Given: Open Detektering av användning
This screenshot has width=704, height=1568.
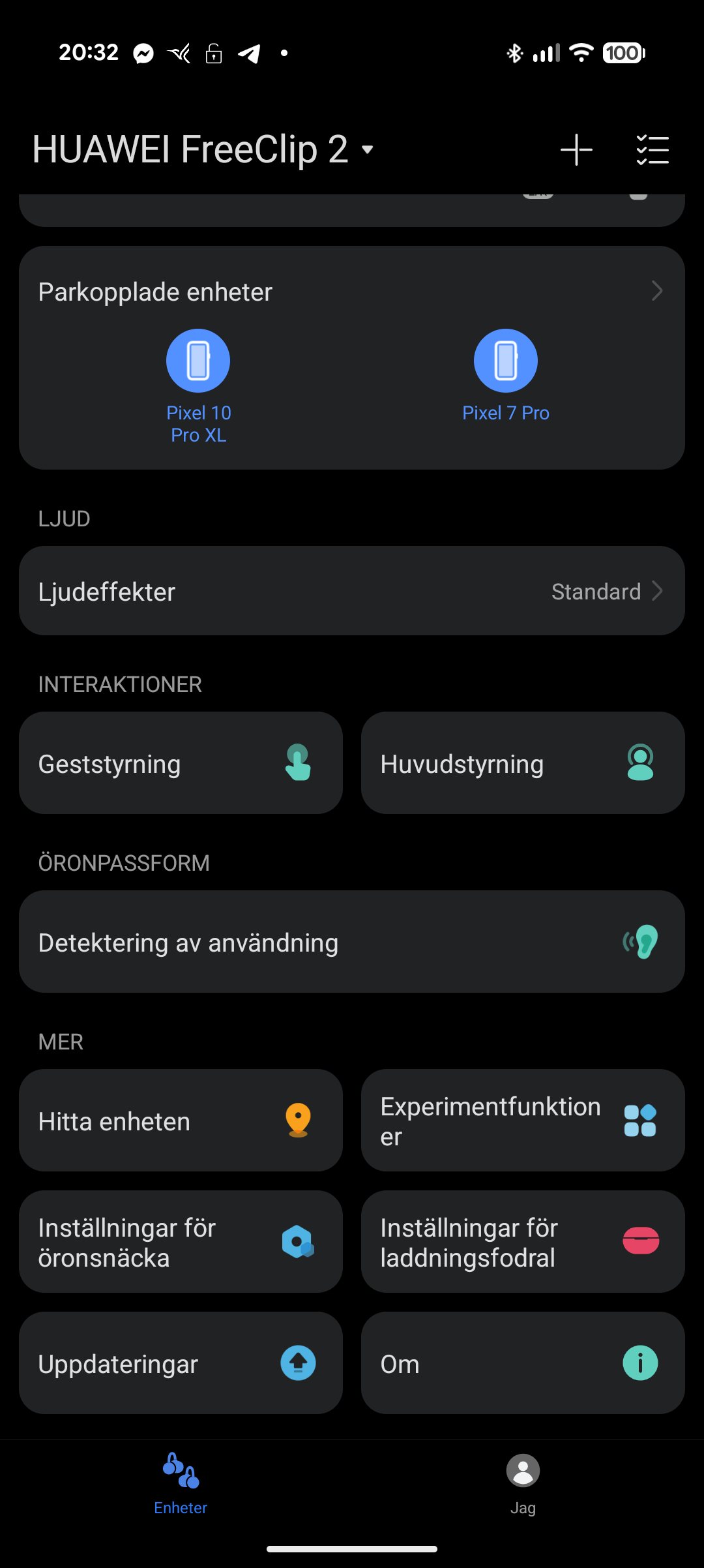Looking at the screenshot, I should (x=352, y=942).
